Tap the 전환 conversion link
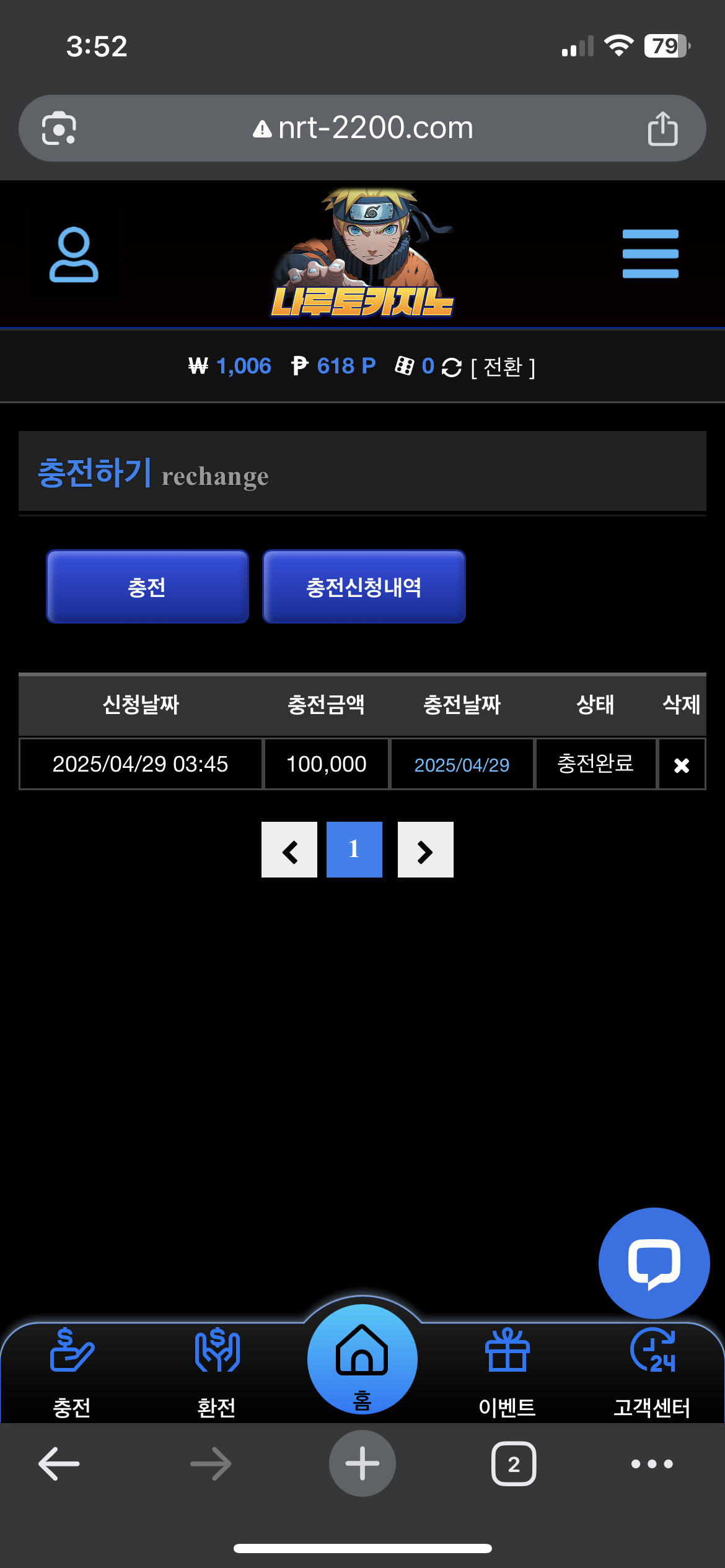Viewport: 725px width, 1568px height. coord(503,367)
